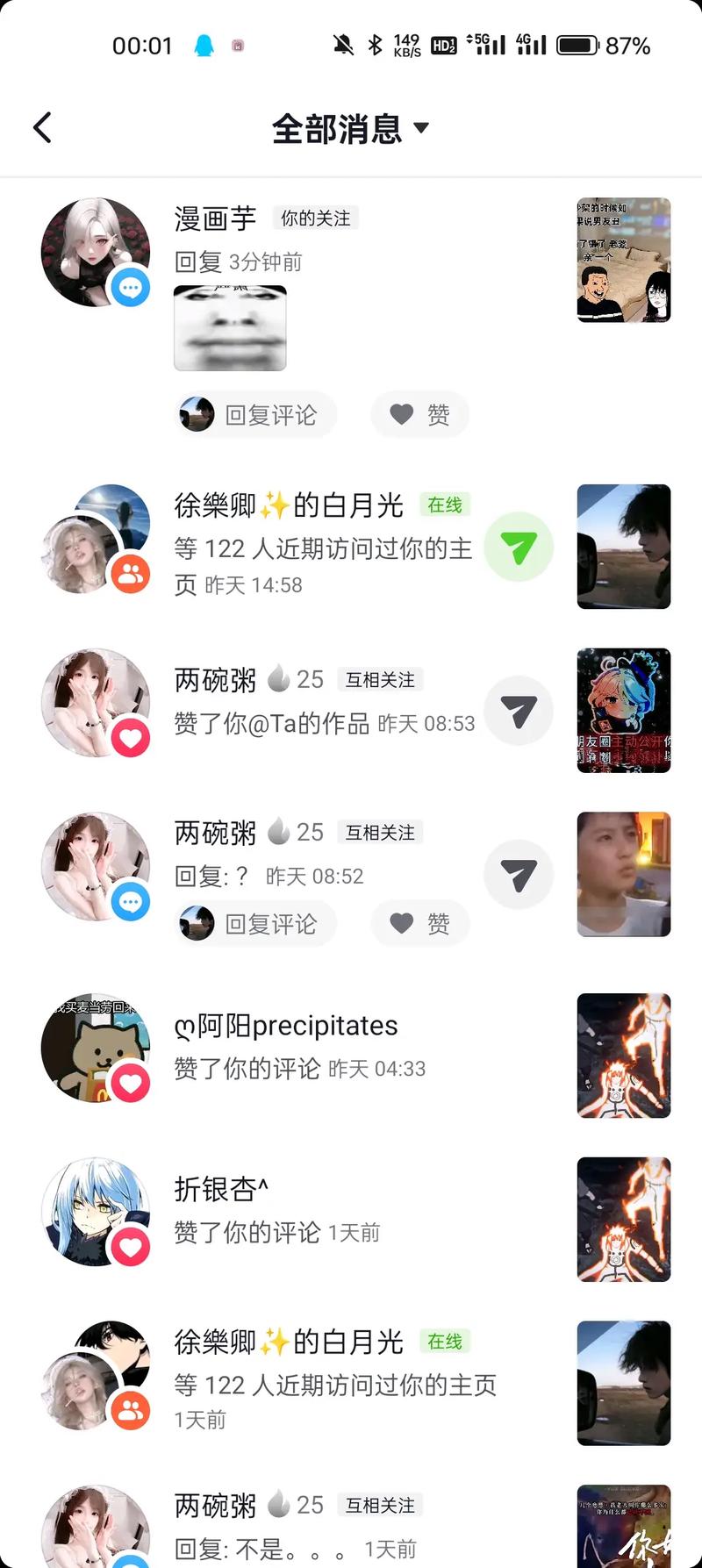The width and height of the screenshot is (702, 1568).
Task: Tap the blue chat badge on 两碗粥's avatar
Action: click(130, 901)
